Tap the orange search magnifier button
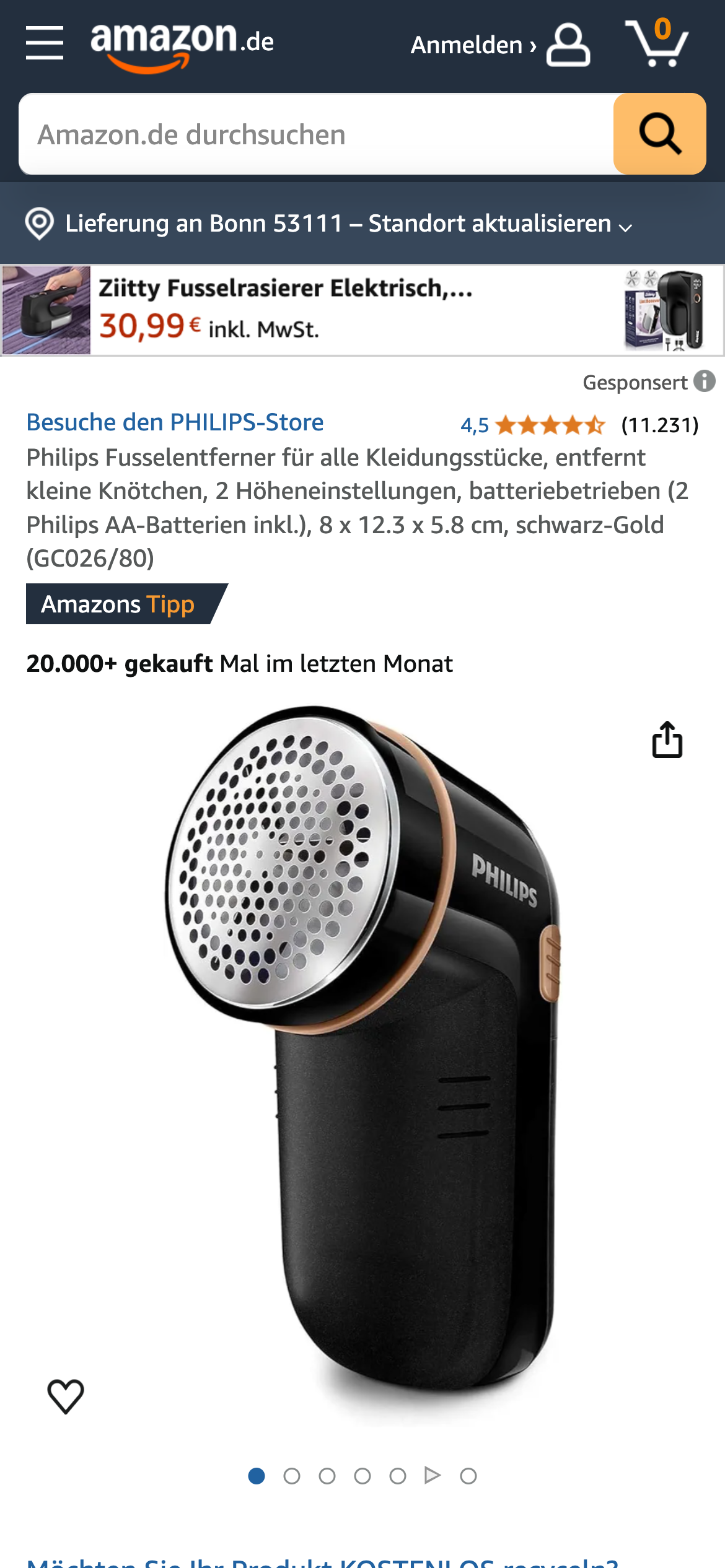The height and width of the screenshot is (1568, 725). click(x=659, y=134)
